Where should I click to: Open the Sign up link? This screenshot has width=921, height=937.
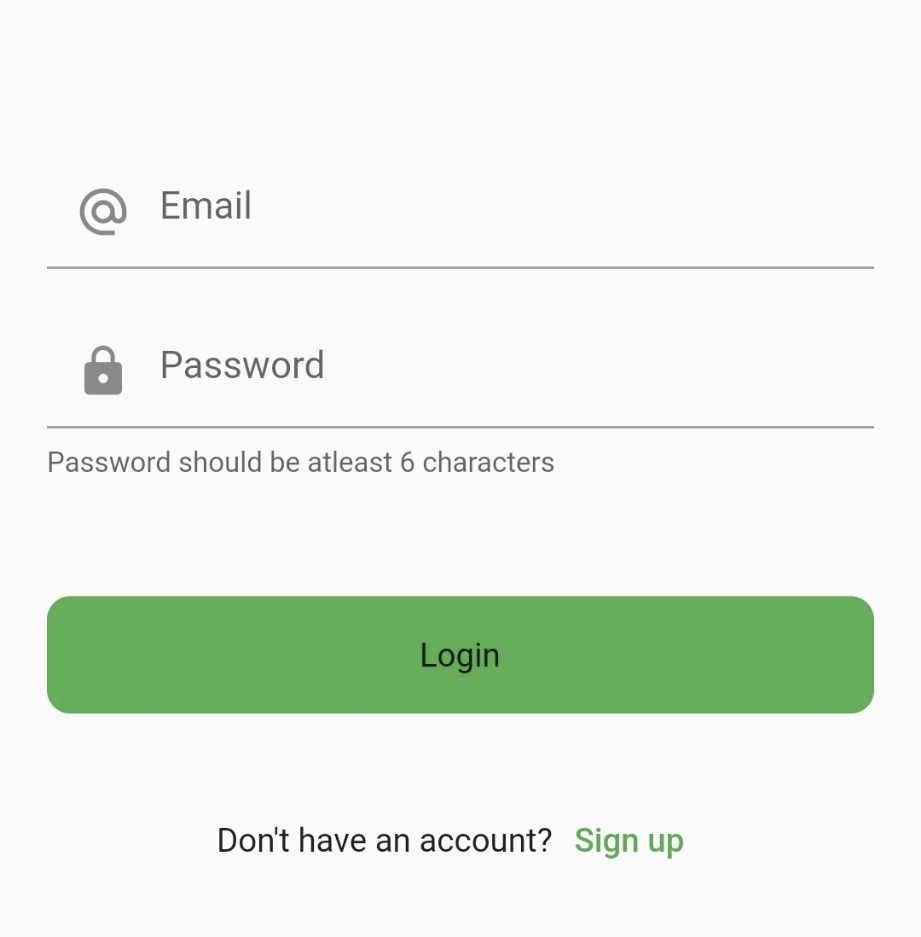(628, 841)
